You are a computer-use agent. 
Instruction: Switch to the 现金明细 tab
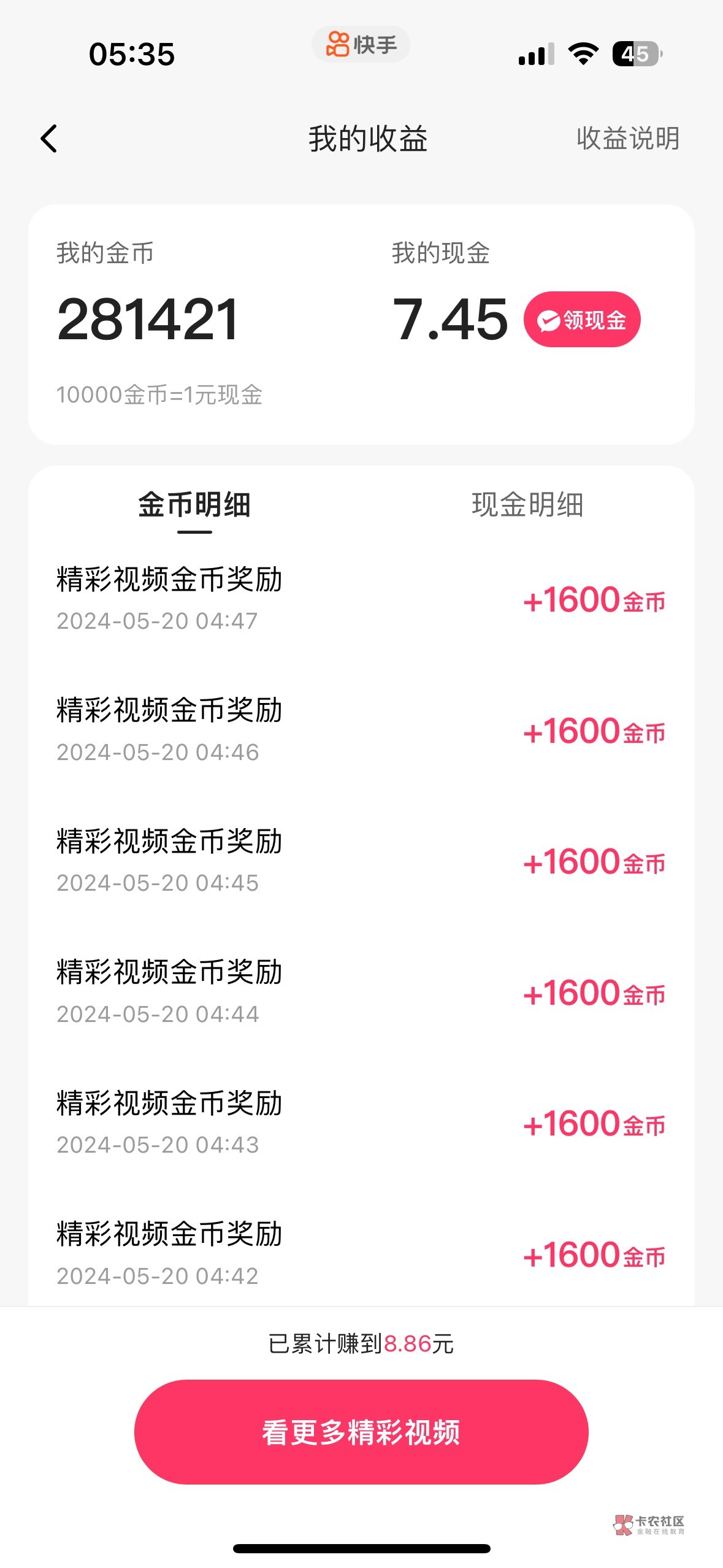coord(527,505)
